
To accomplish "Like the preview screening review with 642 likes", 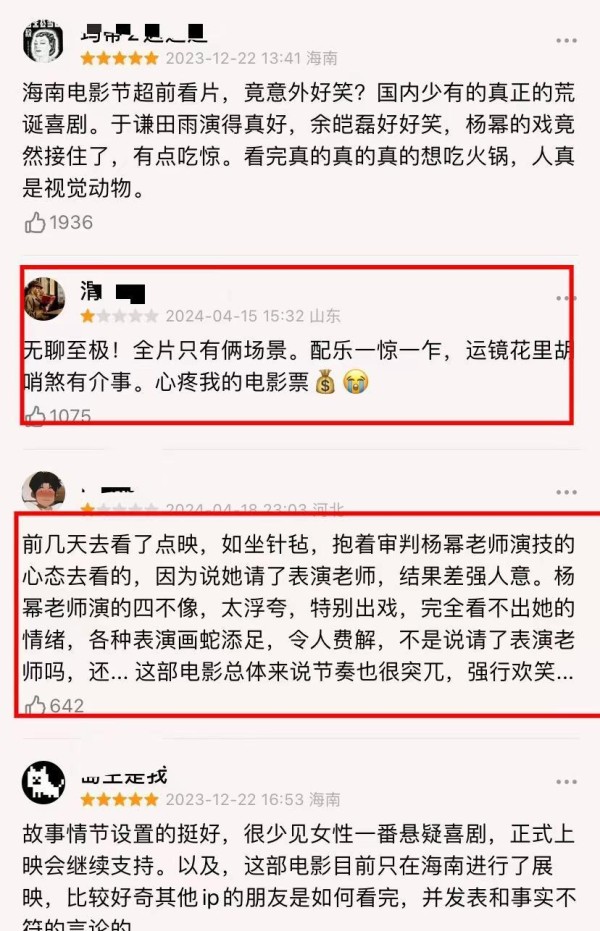I will pyautogui.click(x=35, y=705).
